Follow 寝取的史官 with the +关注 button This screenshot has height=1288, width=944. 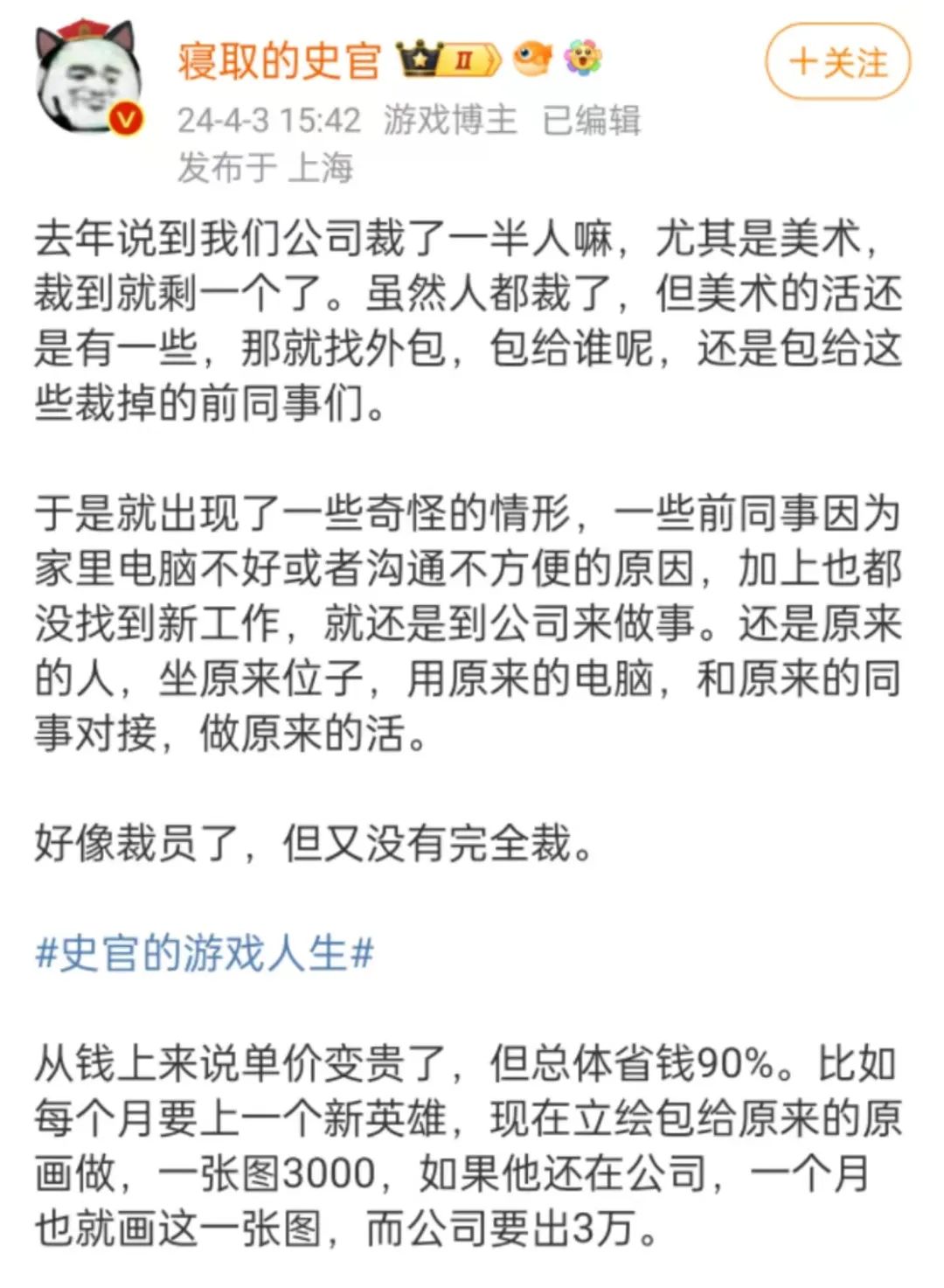(x=837, y=62)
